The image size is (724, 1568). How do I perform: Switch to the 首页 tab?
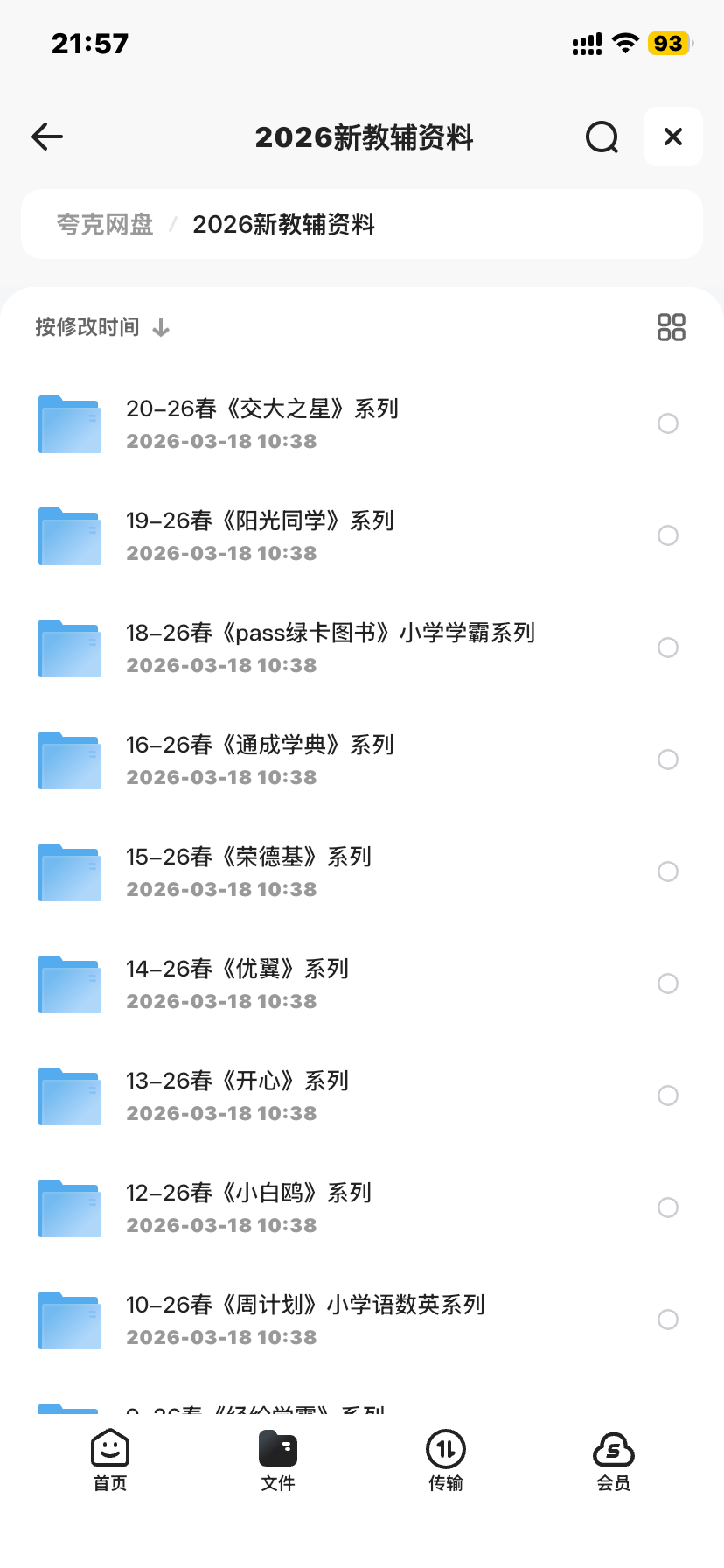[110, 1460]
